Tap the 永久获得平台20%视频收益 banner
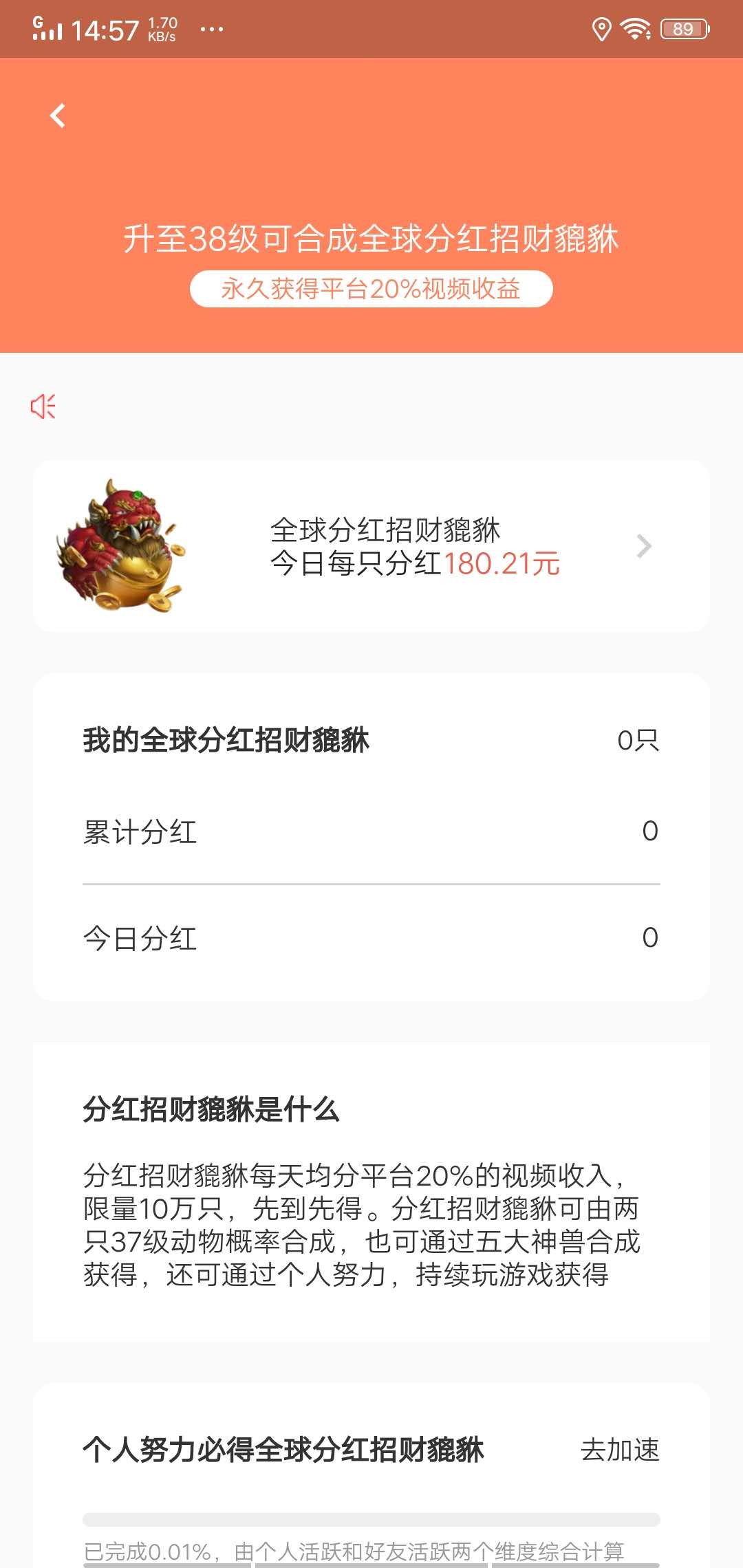Viewport: 743px width, 1568px height. (x=371, y=290)
